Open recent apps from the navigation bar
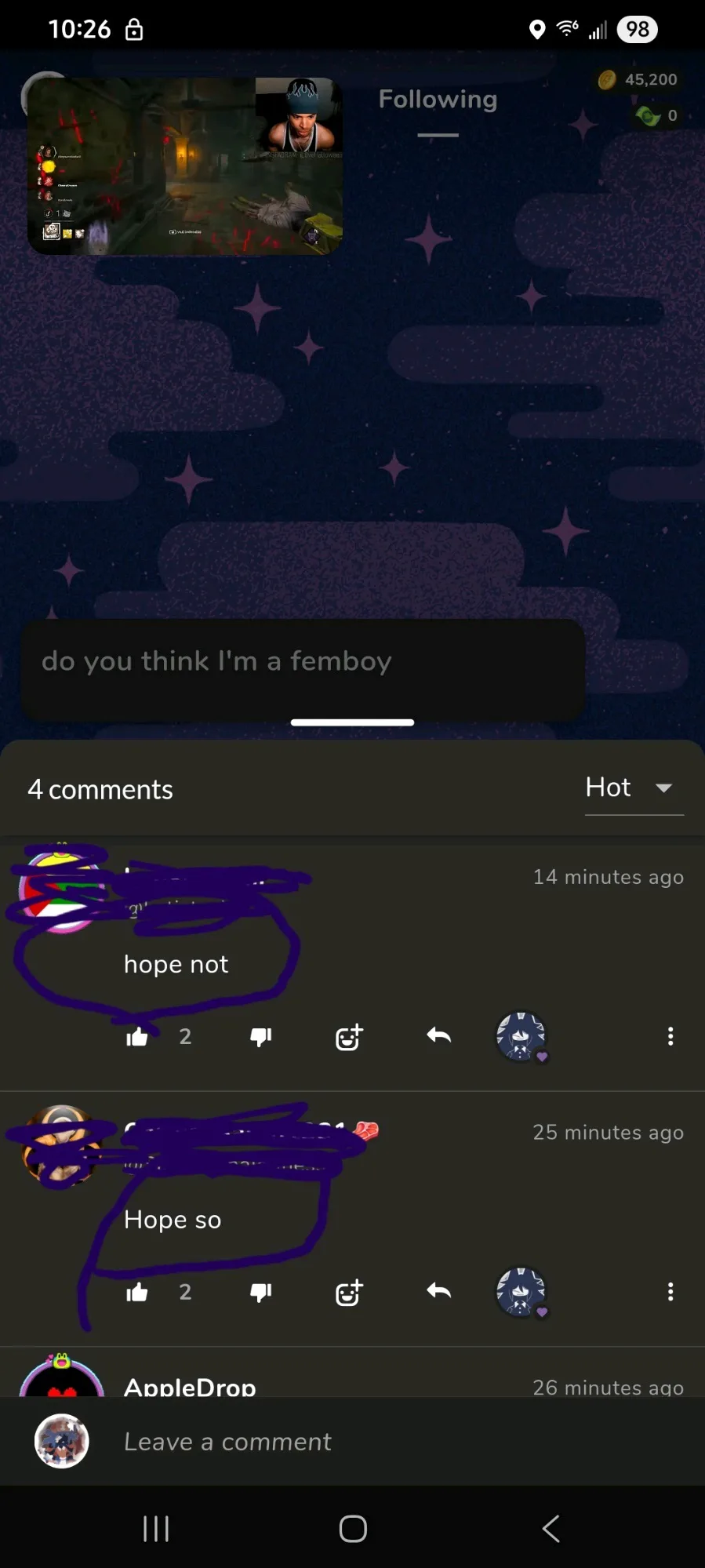The width and height of the screenshot is (705, 1568). (156, 1529)
